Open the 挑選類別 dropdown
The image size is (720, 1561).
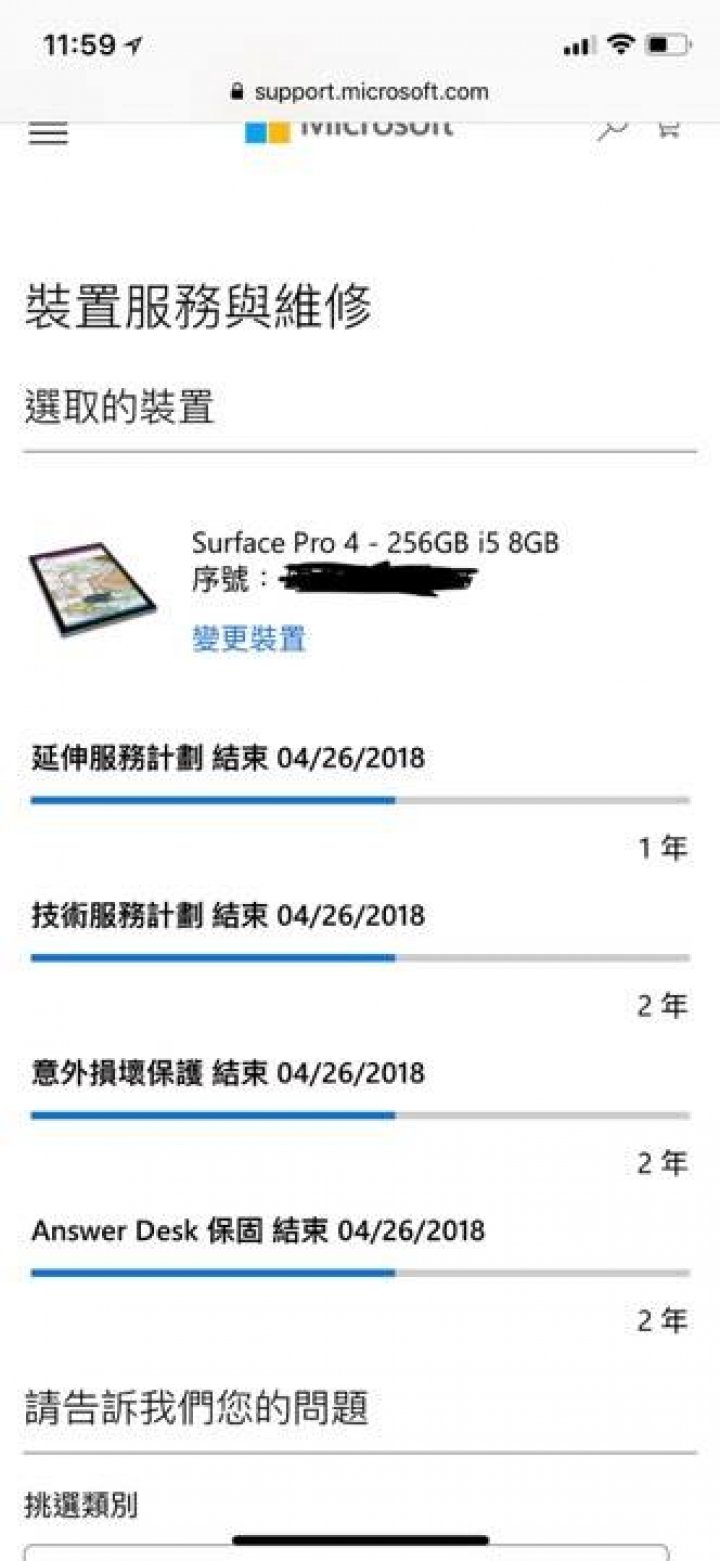coord(346,1551)
